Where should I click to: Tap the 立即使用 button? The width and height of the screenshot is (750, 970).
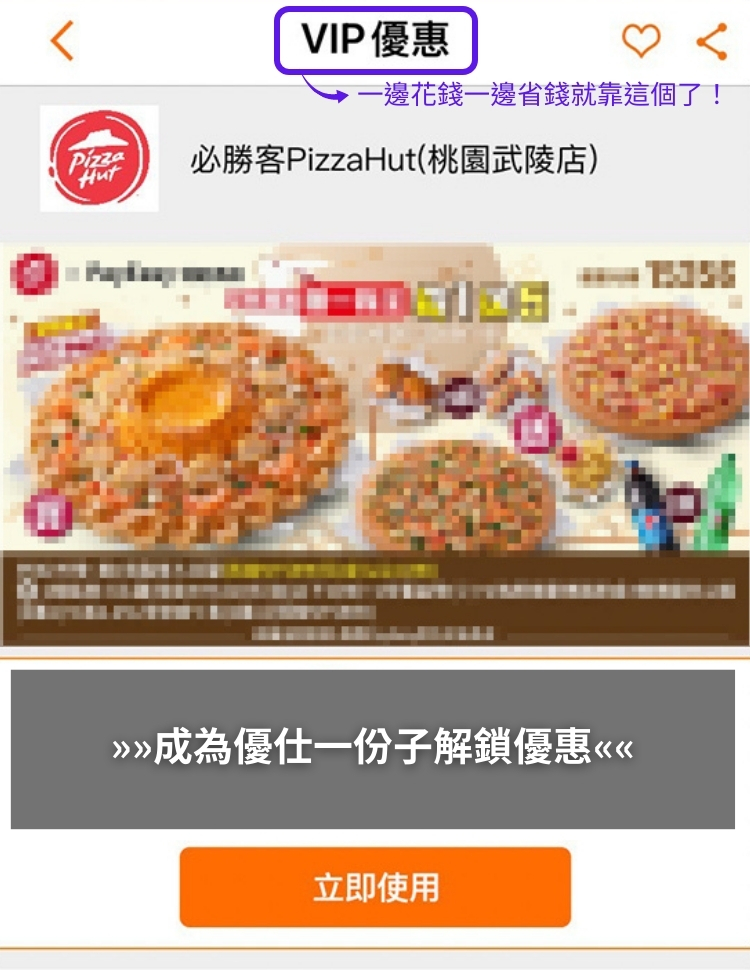[x=375, y=887]
